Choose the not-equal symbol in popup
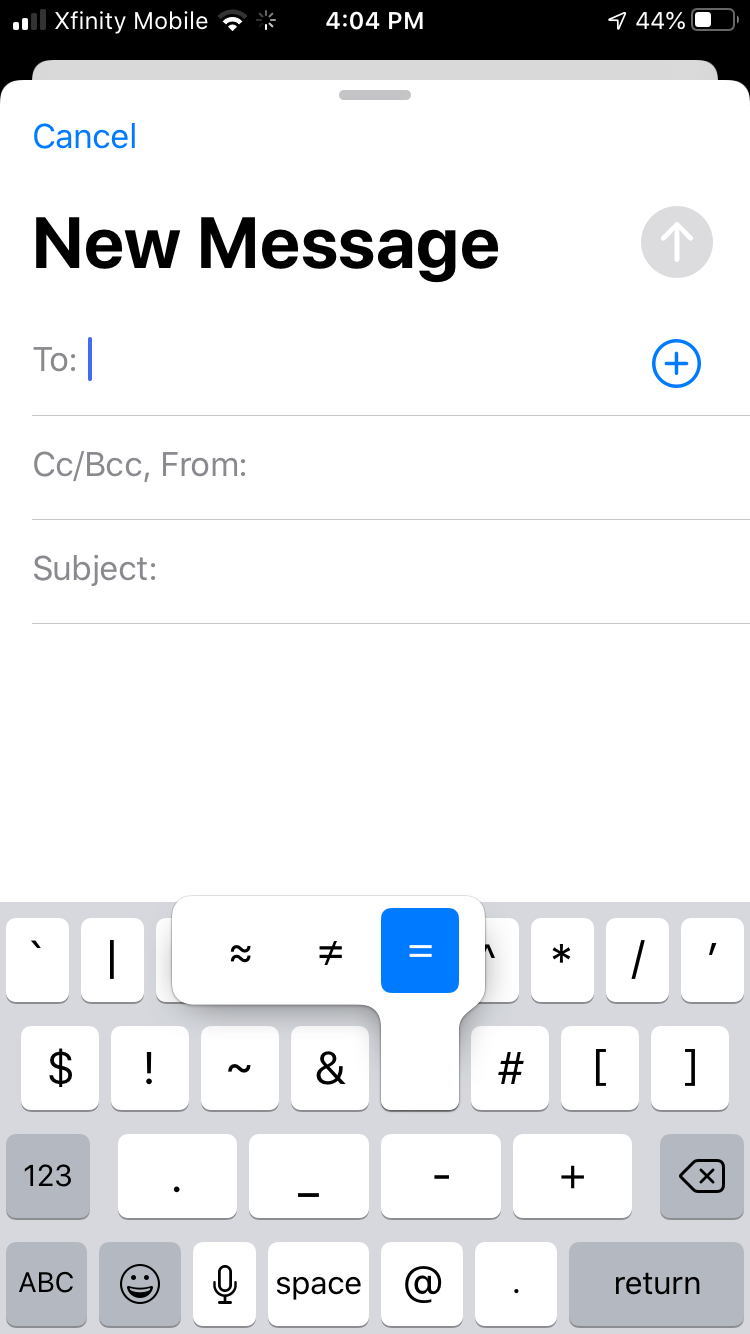 (x=330, y=952)
